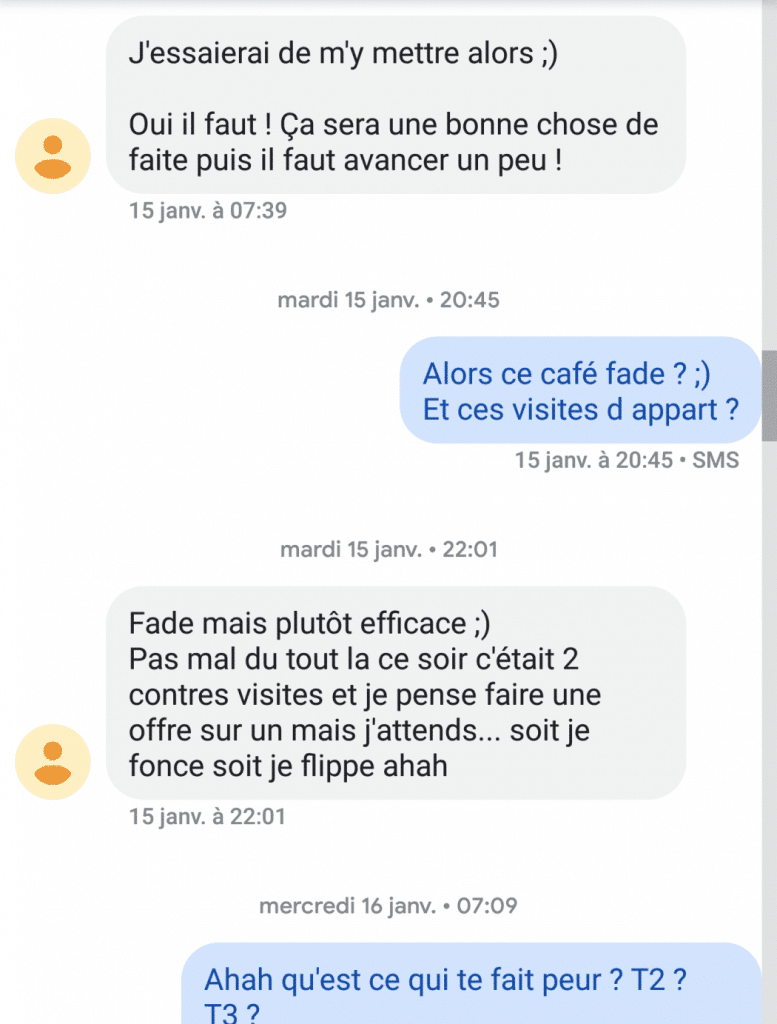777x1024 pixels.
Task: Open contact avatar beside "Oui il faut" message
Action: tap(53, 157)
